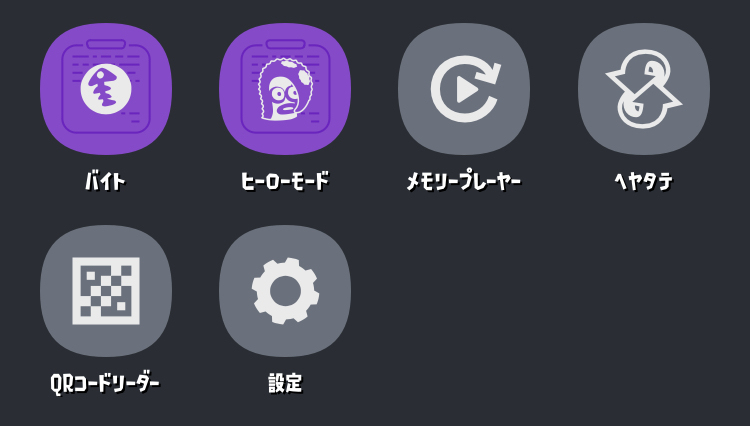
Task: Open ヘヤタテ
Action: tap(643, 89)
